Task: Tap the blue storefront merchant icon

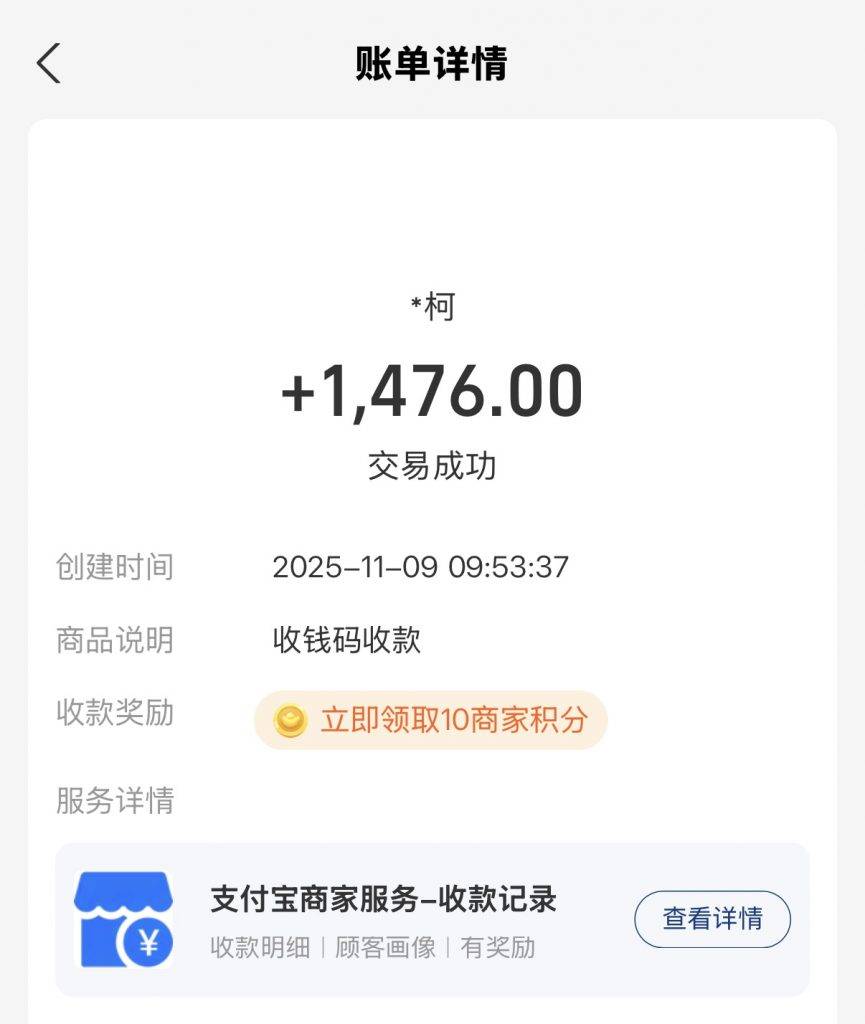Action: pyautogui.click(x=121, y=917)
